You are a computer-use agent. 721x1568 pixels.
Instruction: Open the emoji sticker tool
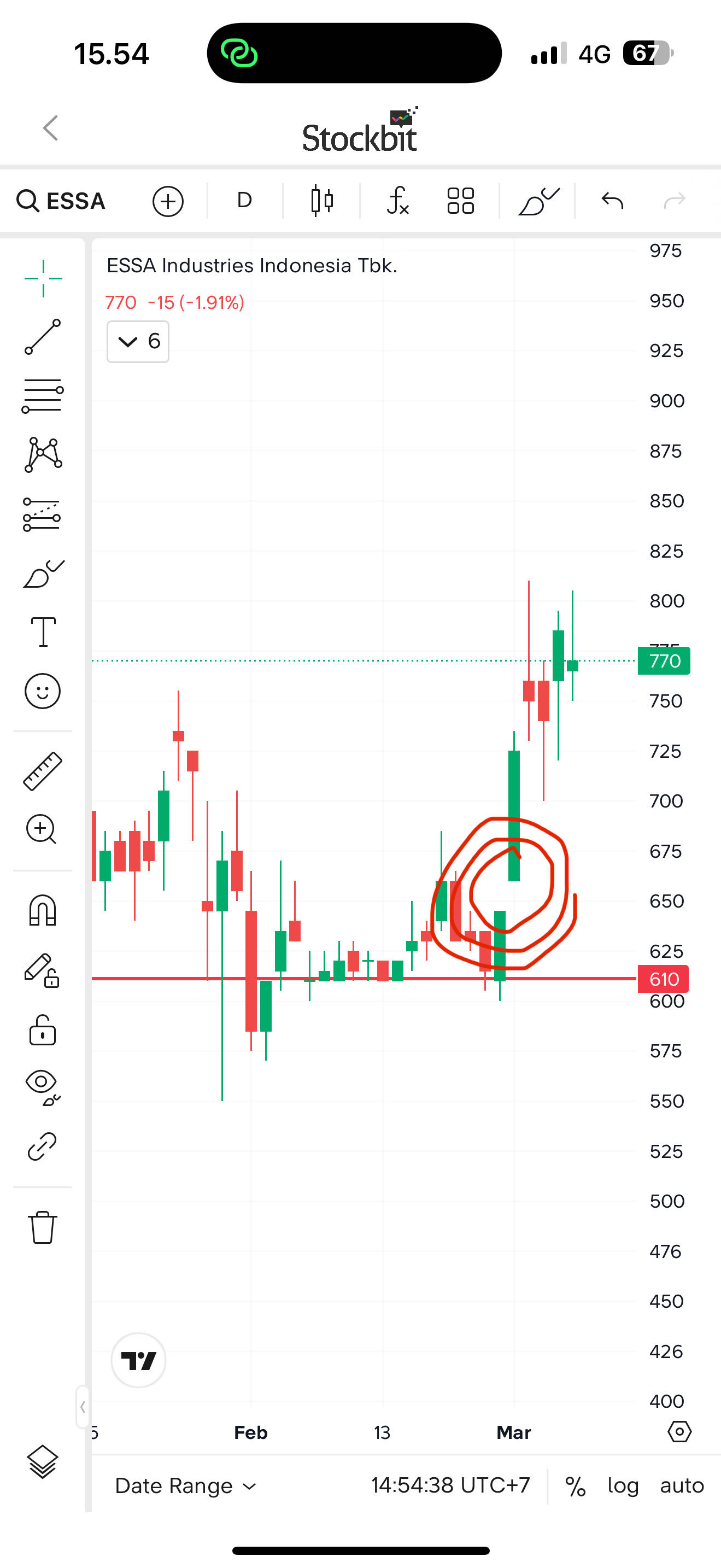[43, 691]
